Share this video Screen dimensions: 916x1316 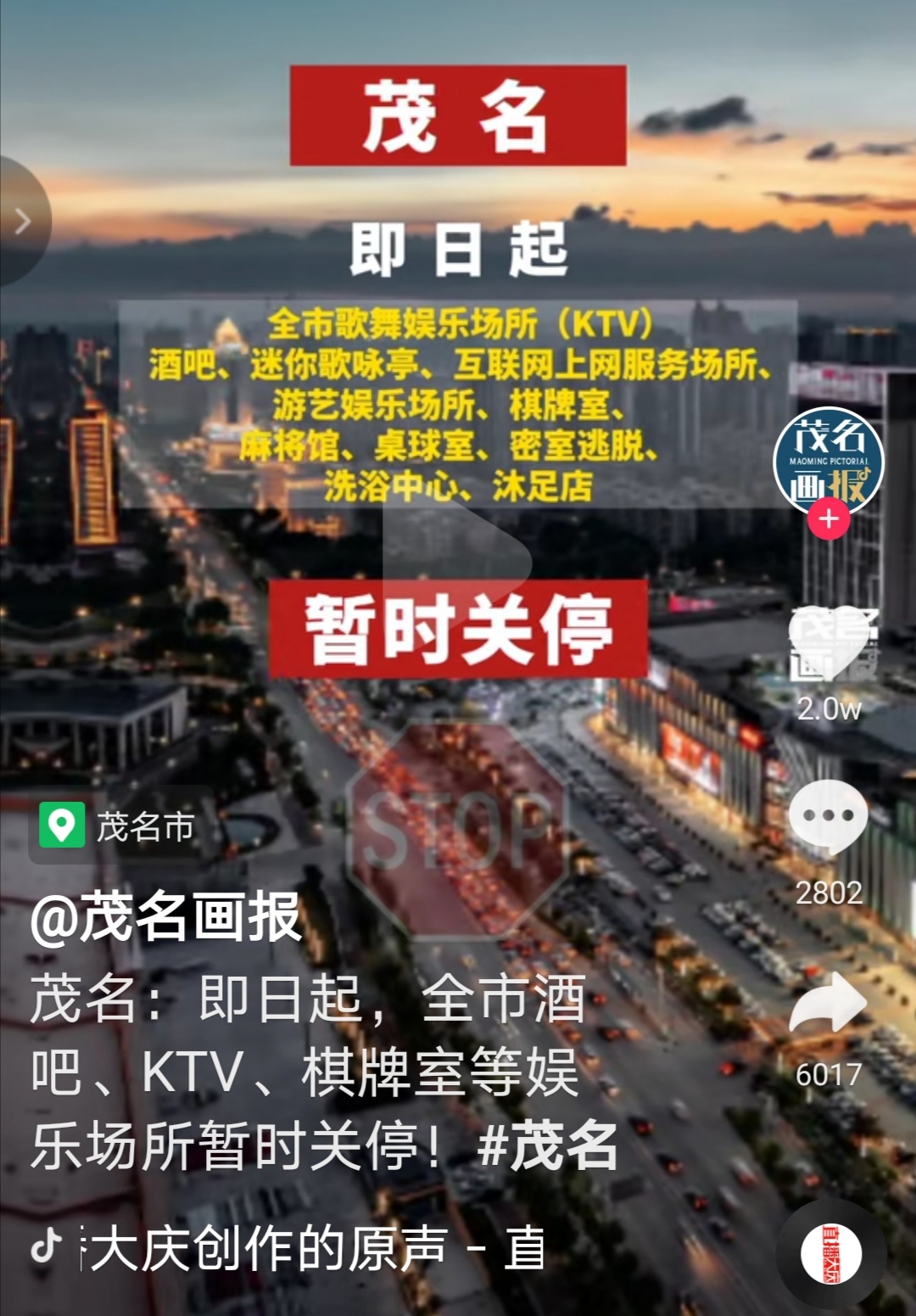pyautogui.click(x=828, y=1005)
